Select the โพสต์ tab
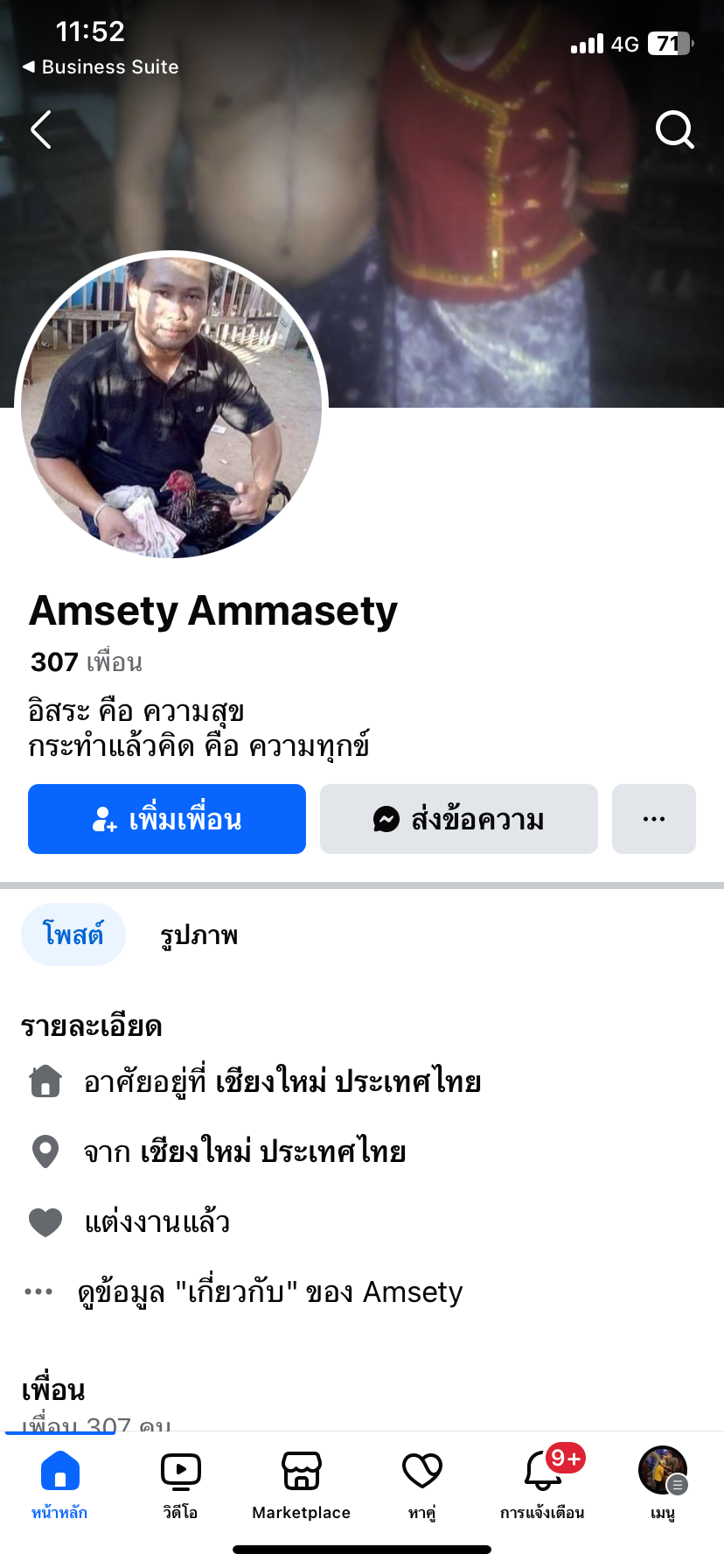This screenshot has width=724, height=1568. [x=73, y=934]
